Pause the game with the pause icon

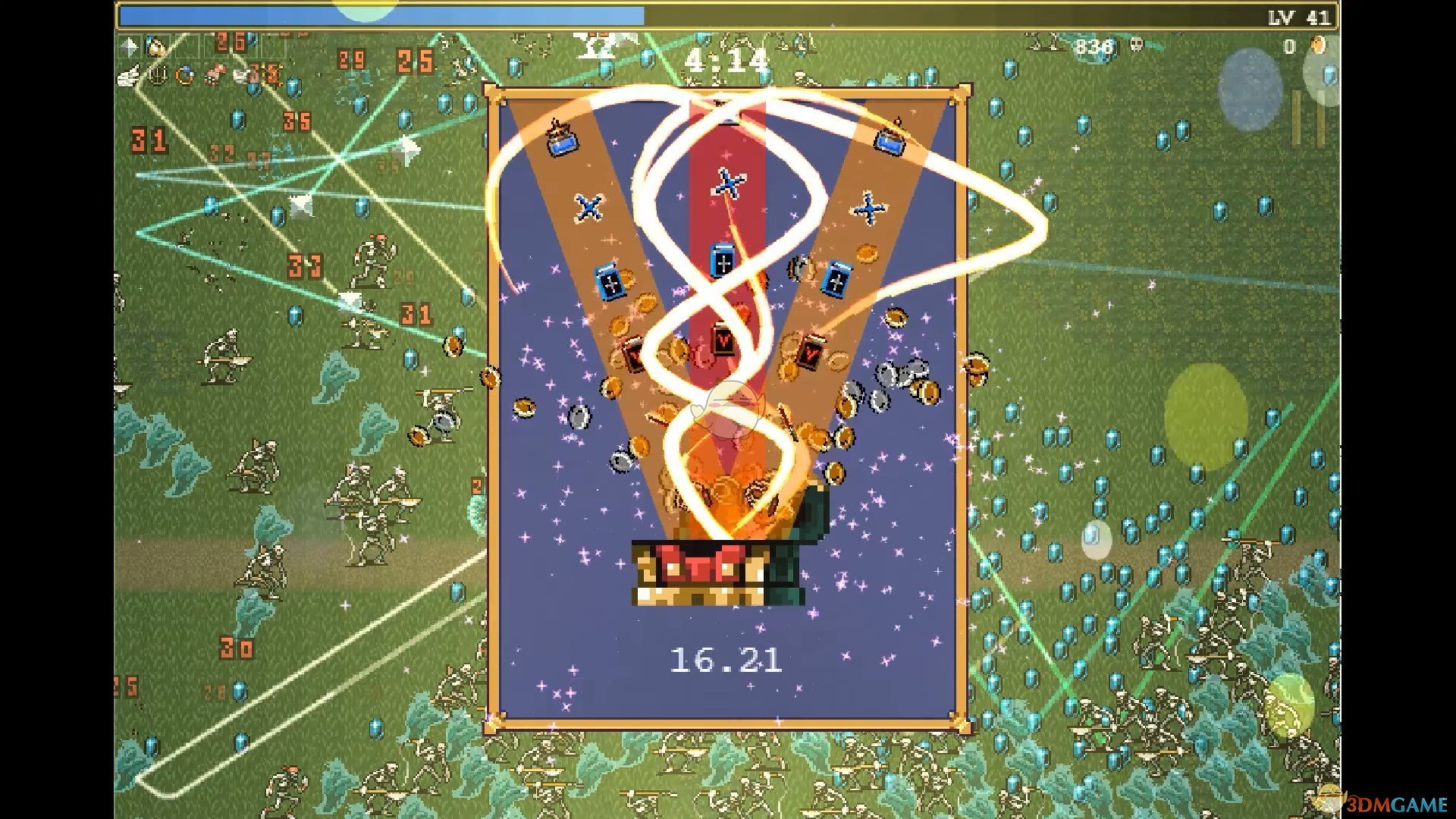[x=1307, y=118]
